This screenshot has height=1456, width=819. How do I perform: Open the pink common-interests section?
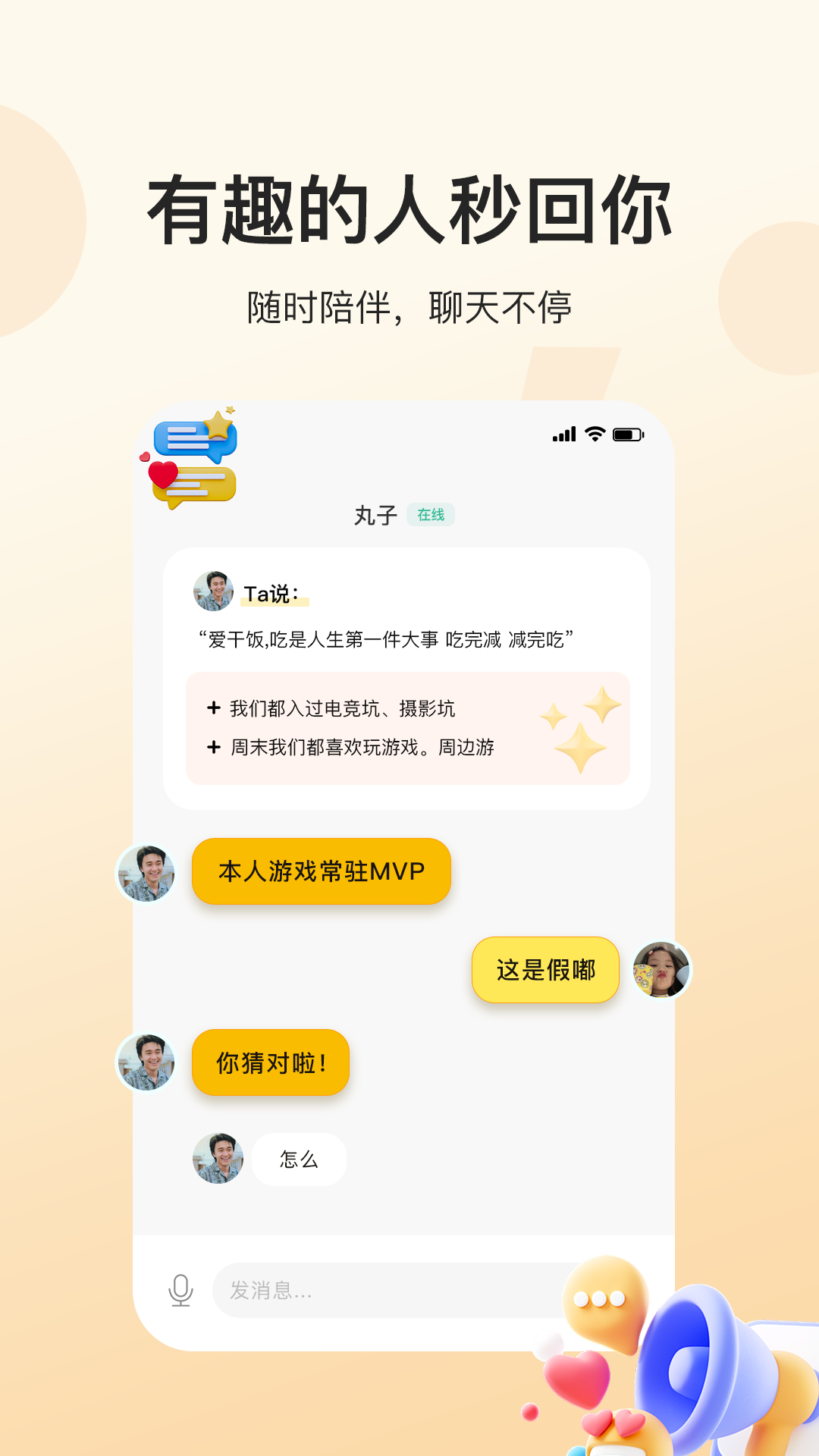pos(407,726)
